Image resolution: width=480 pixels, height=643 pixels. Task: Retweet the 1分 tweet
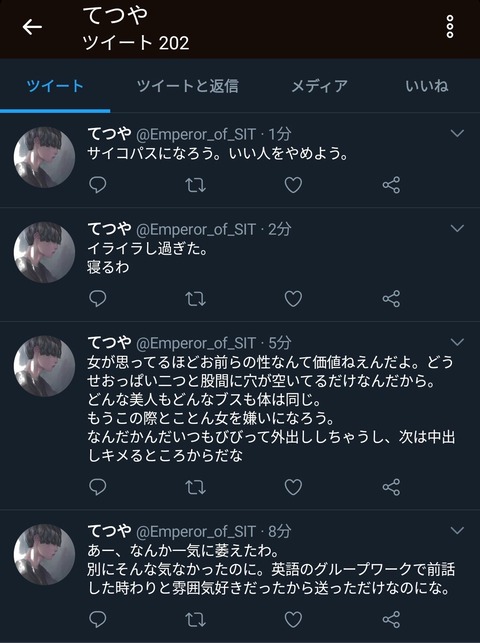pyautogui.click(x=196, y=185)
